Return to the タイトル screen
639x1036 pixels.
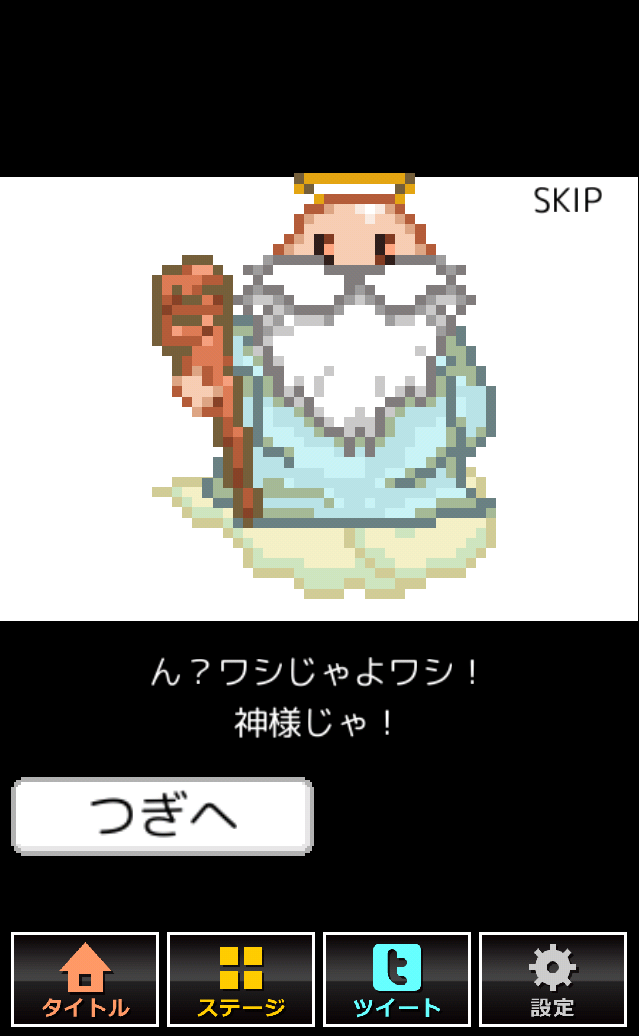[85, 981]
